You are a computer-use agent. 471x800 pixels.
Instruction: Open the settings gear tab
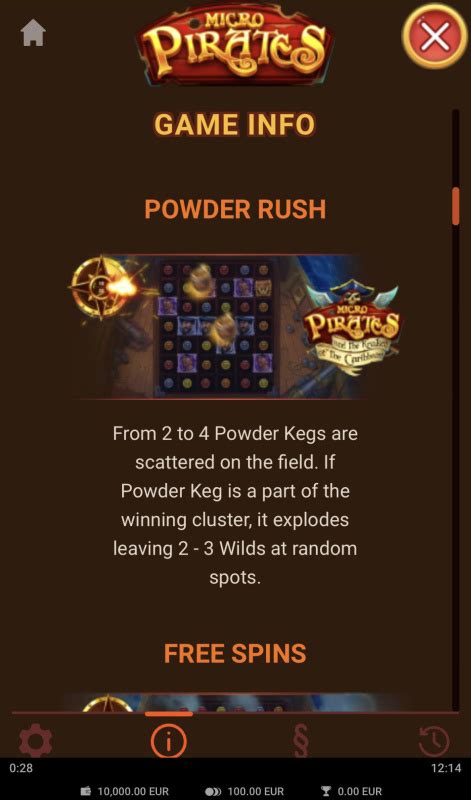(36, 741)
